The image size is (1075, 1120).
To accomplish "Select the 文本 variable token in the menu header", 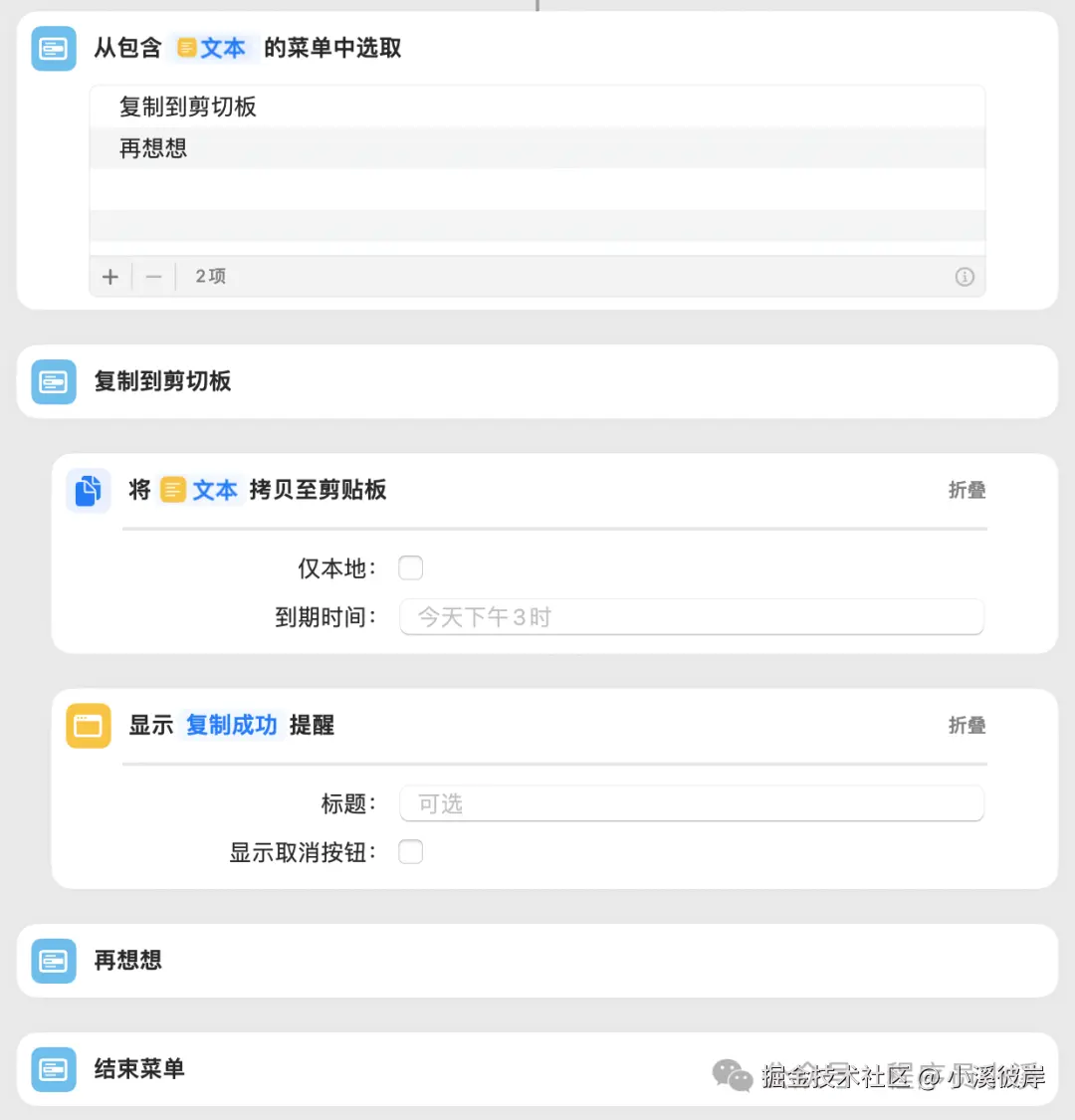I will pos(214,47).
